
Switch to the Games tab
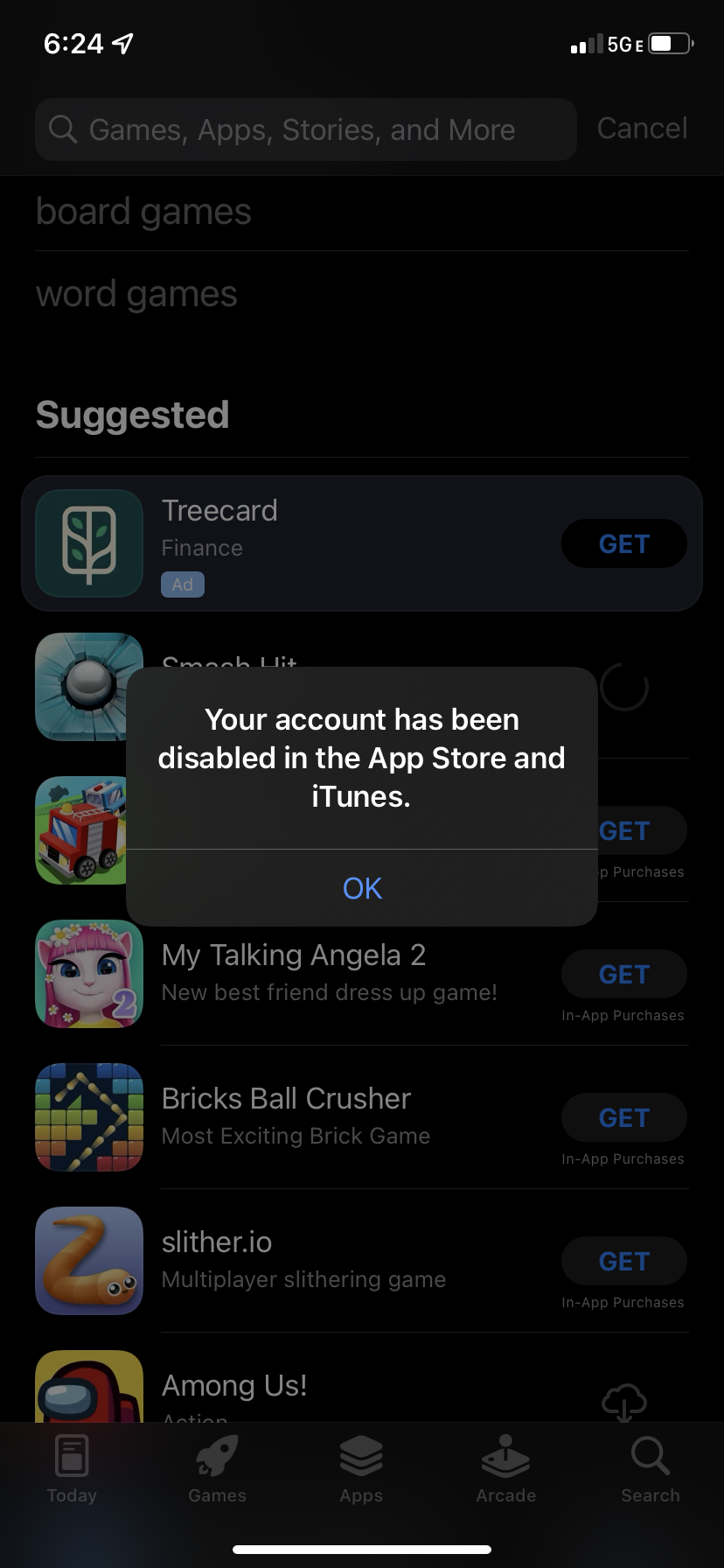click(217, 1470)
